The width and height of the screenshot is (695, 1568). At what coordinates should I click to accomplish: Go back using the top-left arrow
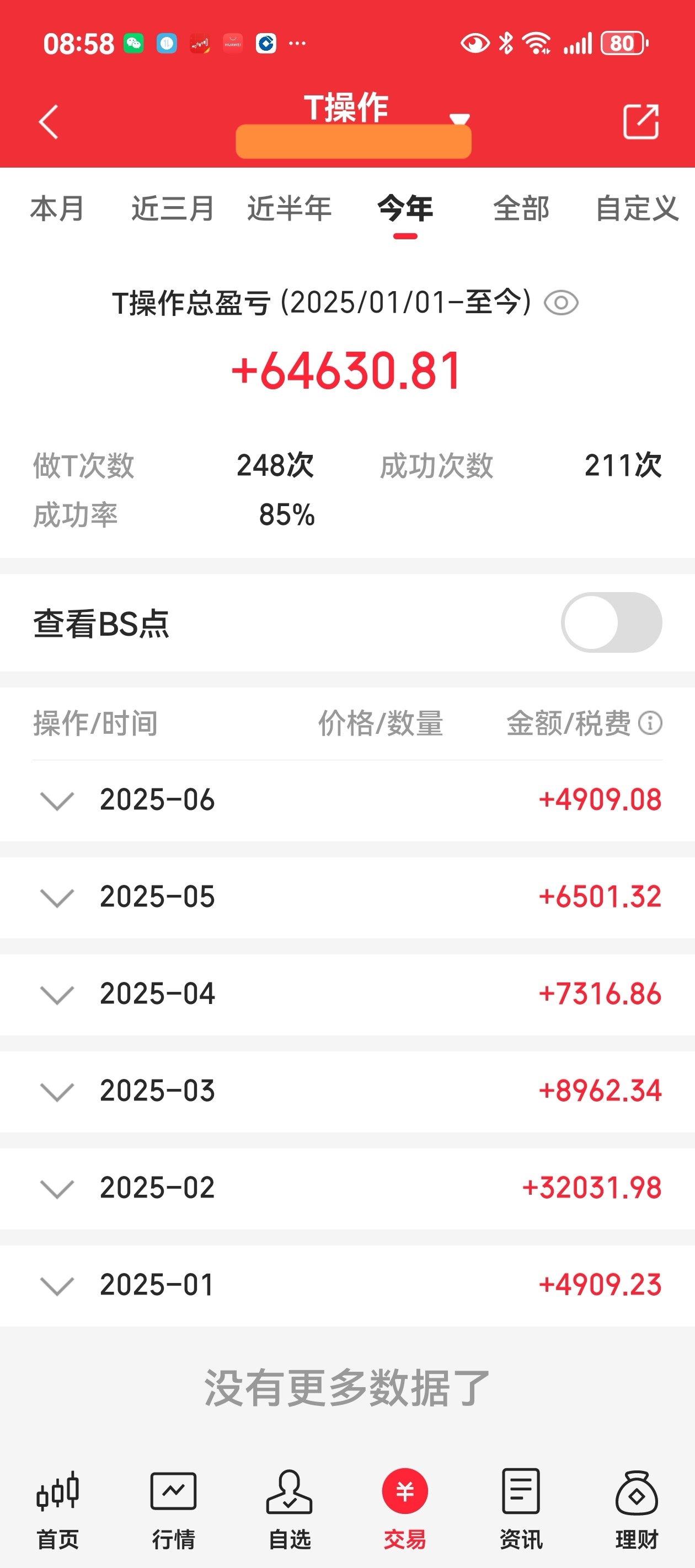[x=48, y=122]
